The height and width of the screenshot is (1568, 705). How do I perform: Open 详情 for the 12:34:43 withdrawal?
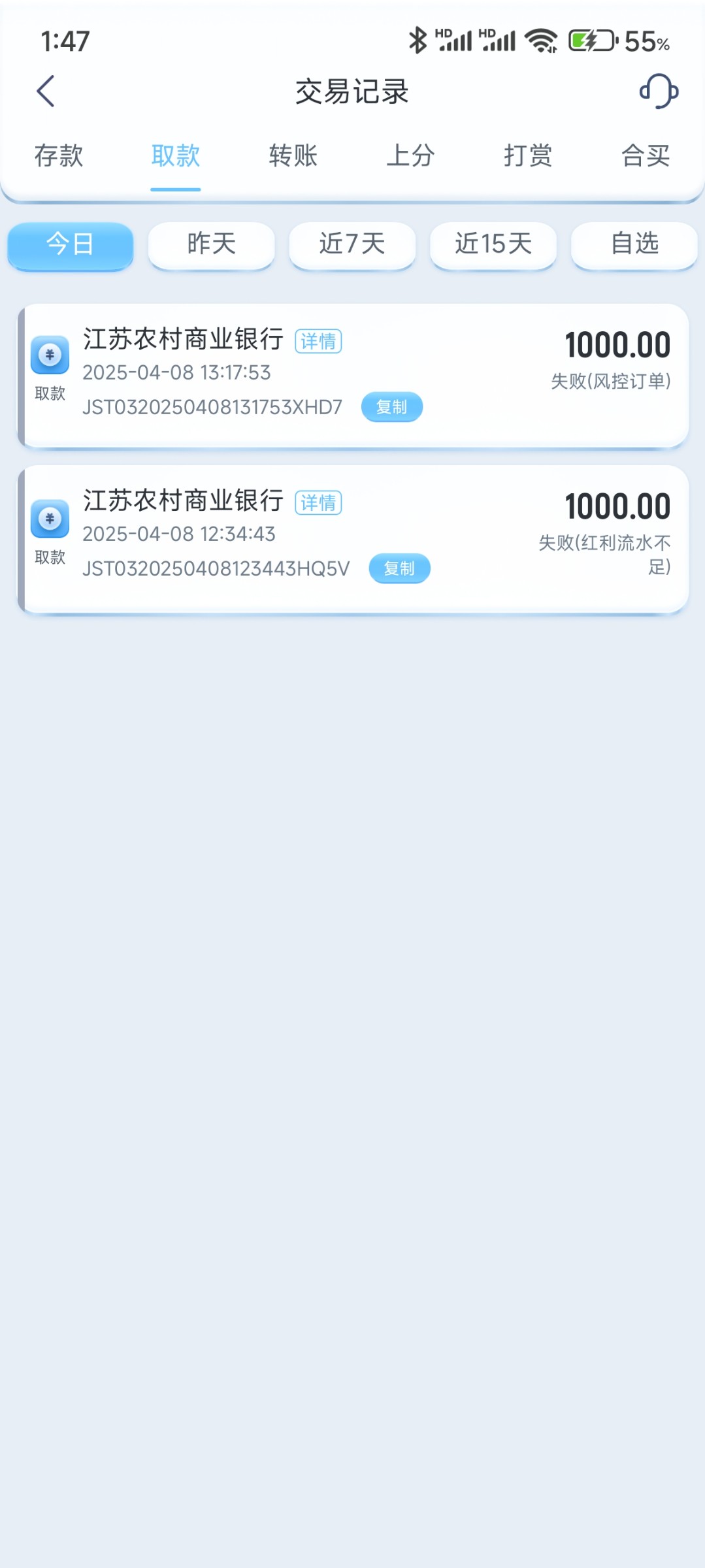pyautogui.click(x=318, y=502)
